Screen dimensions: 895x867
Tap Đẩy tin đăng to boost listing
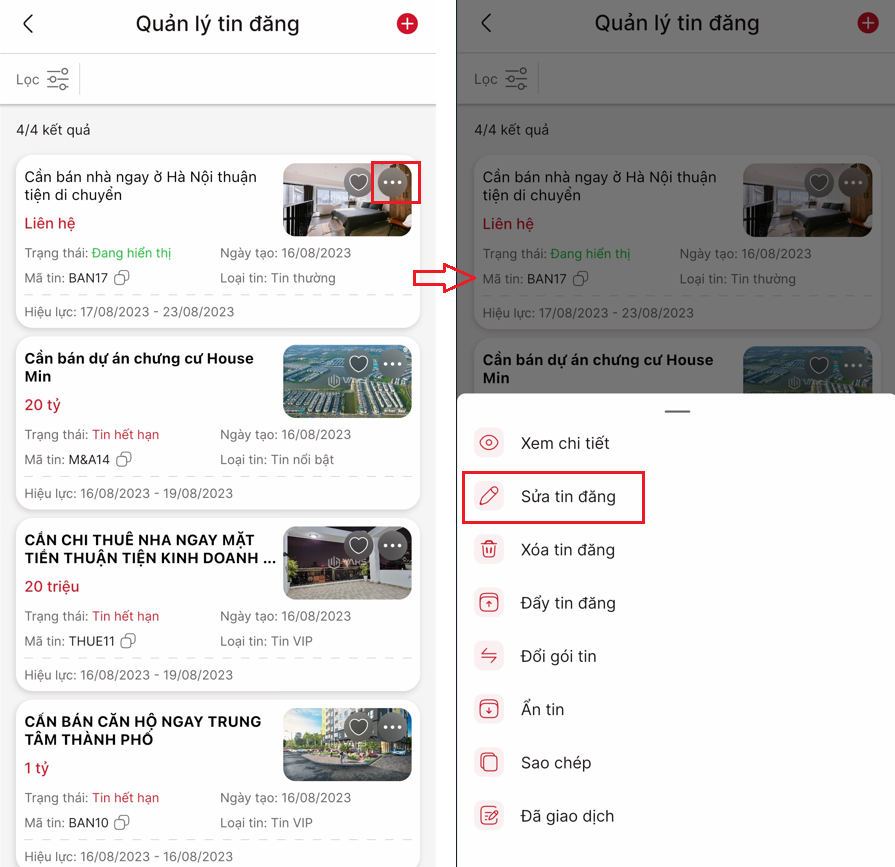tap(567, 603)
